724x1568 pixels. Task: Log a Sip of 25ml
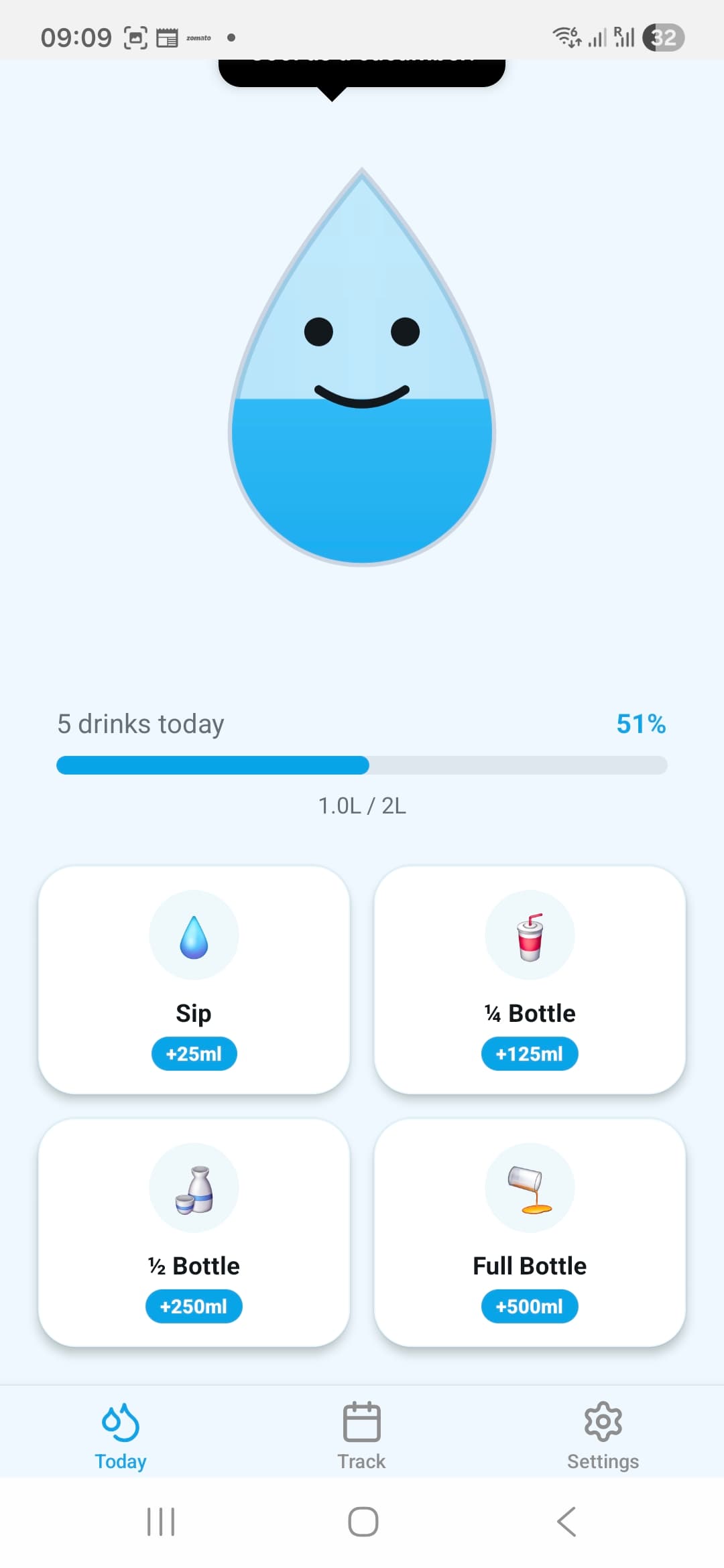pos(194,980)
